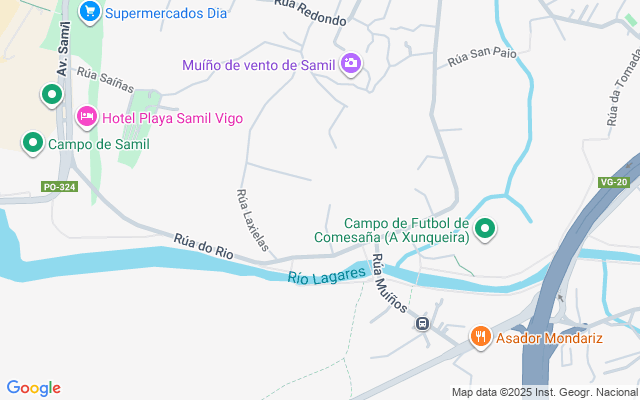The width and height of the screenshot is (640, 400).
Task: Tap the Hotel Playa Samil Vigo pin
Action: (x=87, y=118)
